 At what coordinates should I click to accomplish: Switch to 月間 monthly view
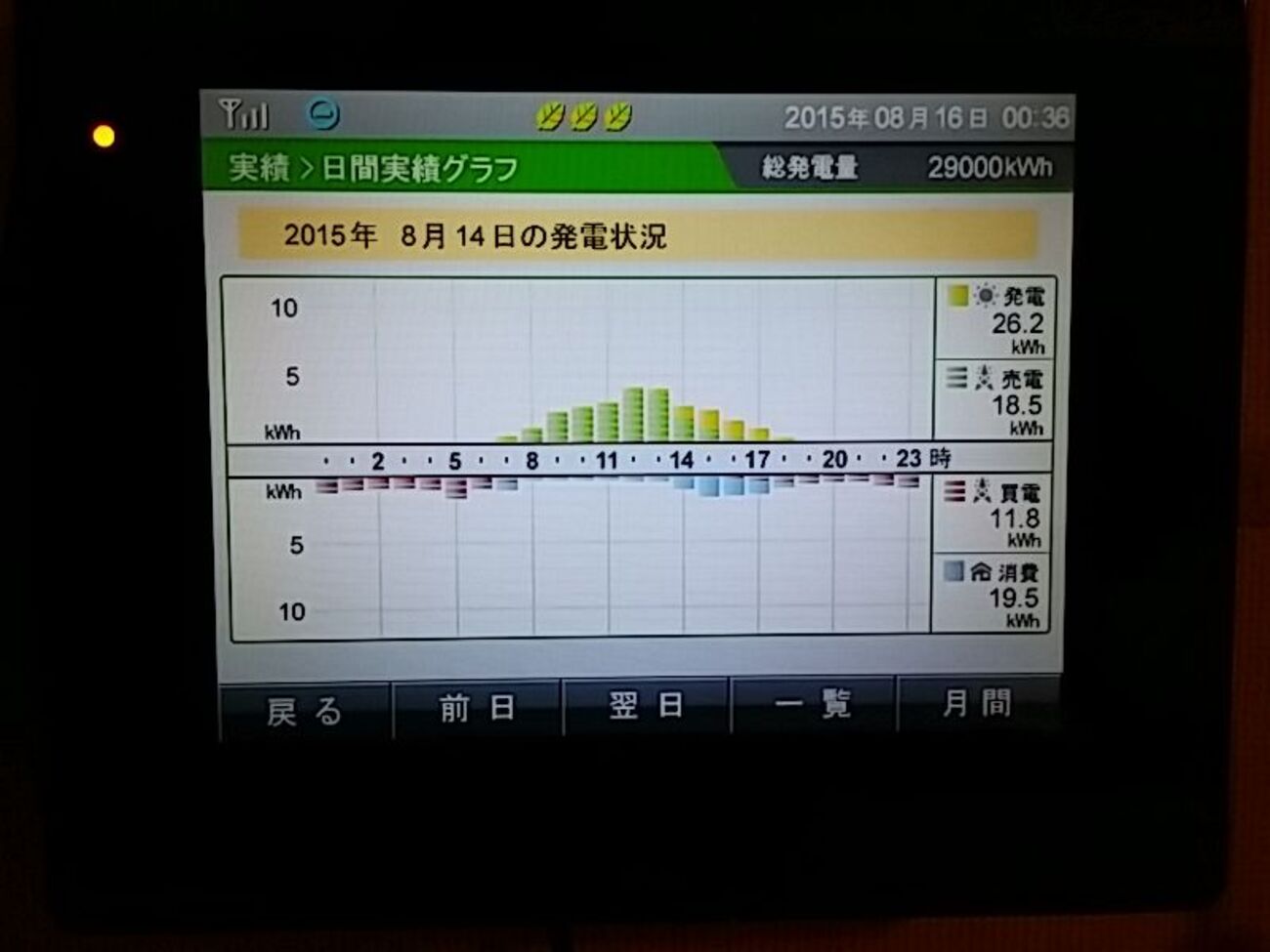tap(977, 703)
